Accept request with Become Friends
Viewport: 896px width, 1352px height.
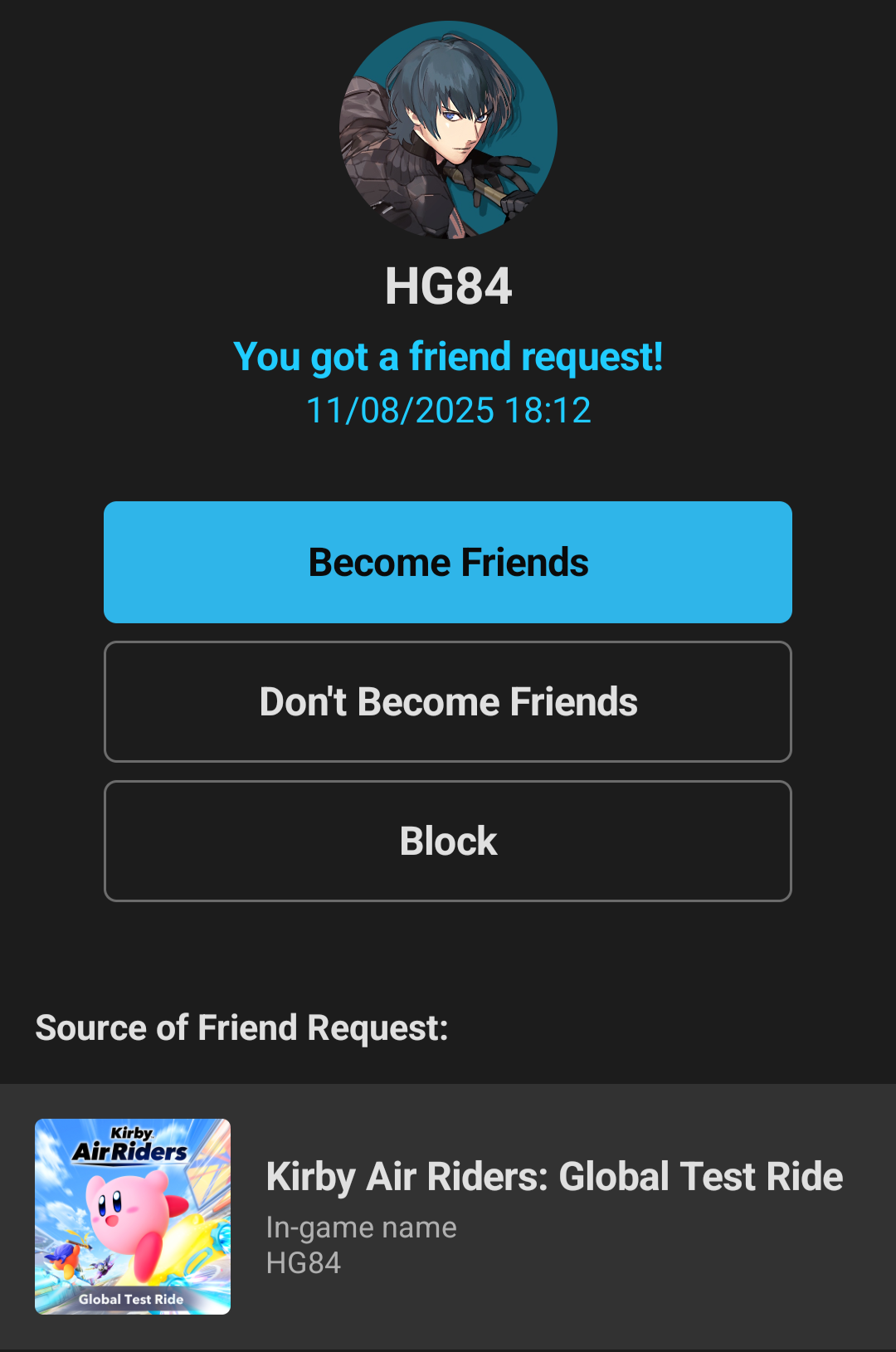click(x=448, y=562)
